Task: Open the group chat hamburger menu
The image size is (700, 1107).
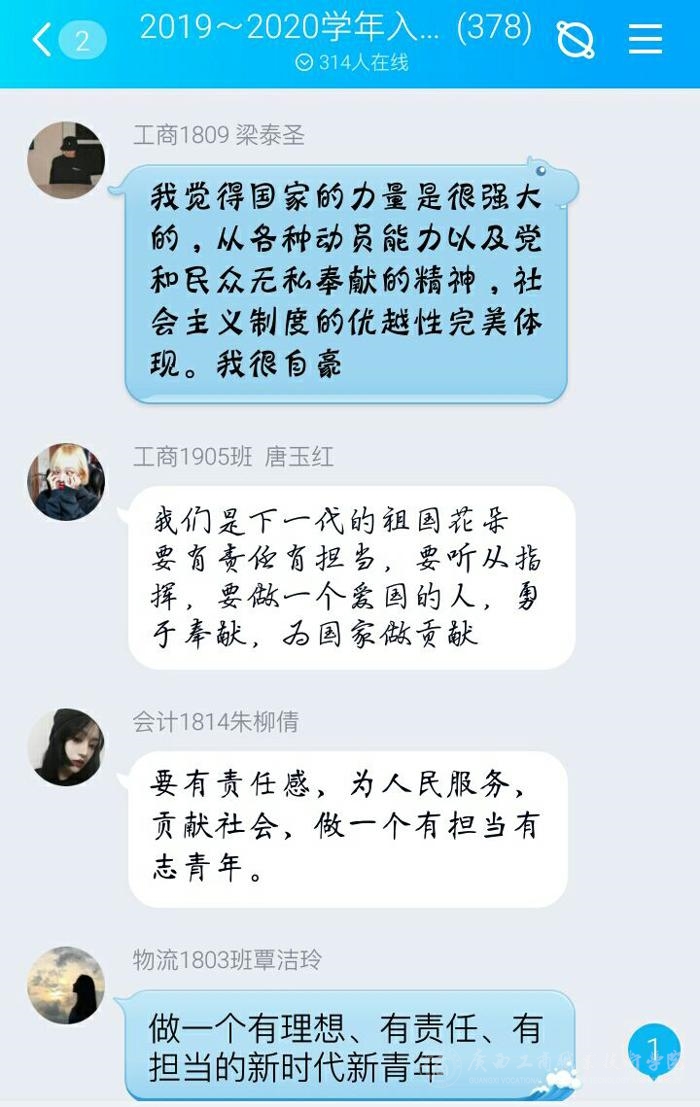Action: [x=646, y=40]
